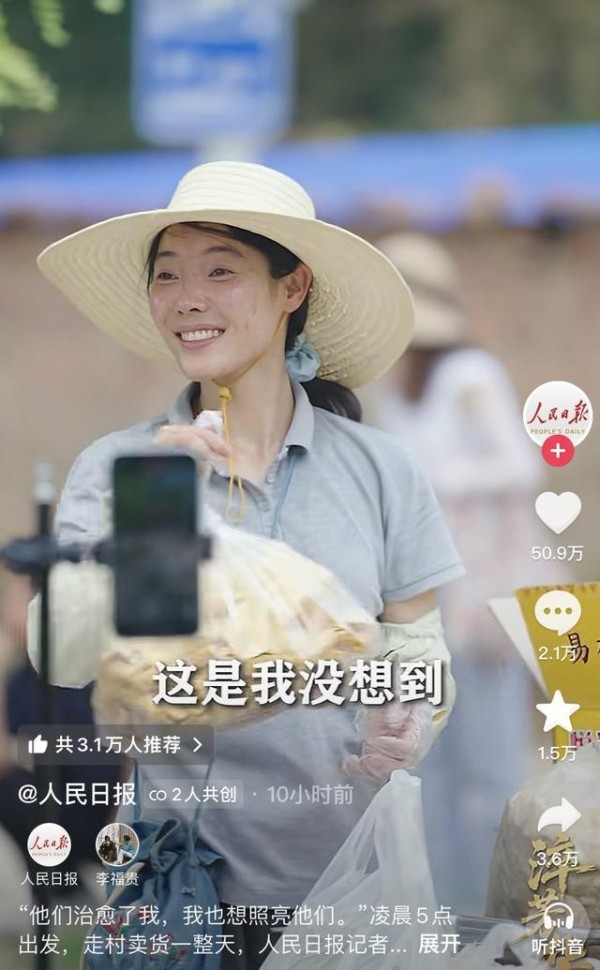Share this video using the arrow icon
The width and height of the screenshot is (600, 970).
tap(558, 815)
